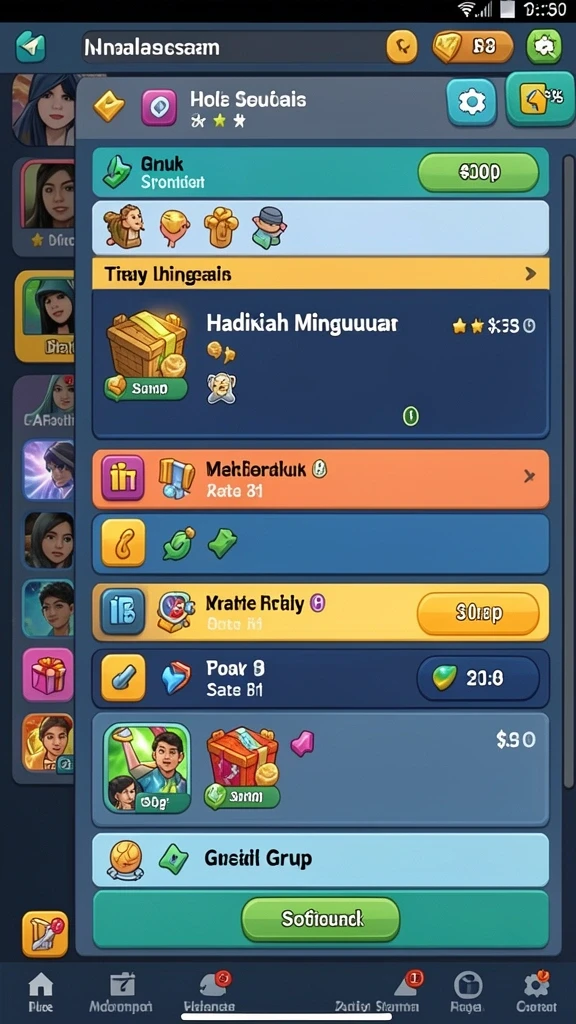This screenshot has height=1024, width=576.
Task: Switch to the home tab in bottom bar
Action: [41, 992]
